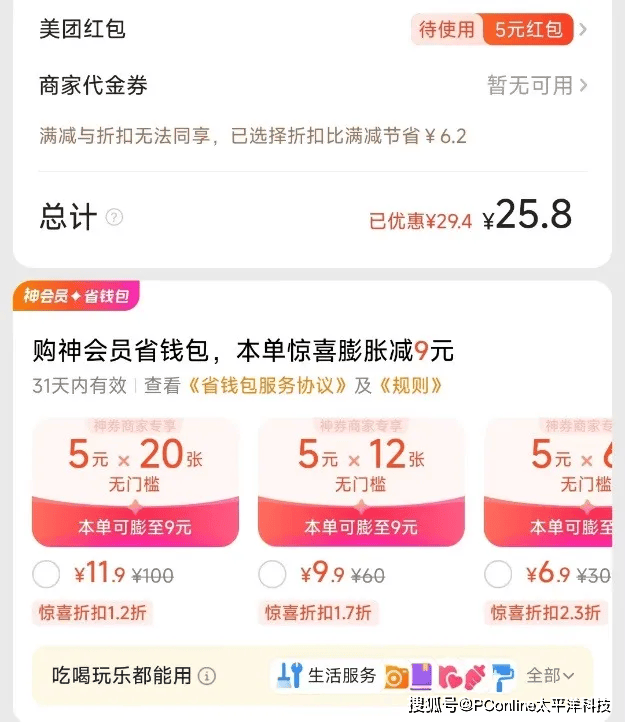Expand the 全部 dropdown
This screenshot has height=722, width=625.
click(550, 676)
